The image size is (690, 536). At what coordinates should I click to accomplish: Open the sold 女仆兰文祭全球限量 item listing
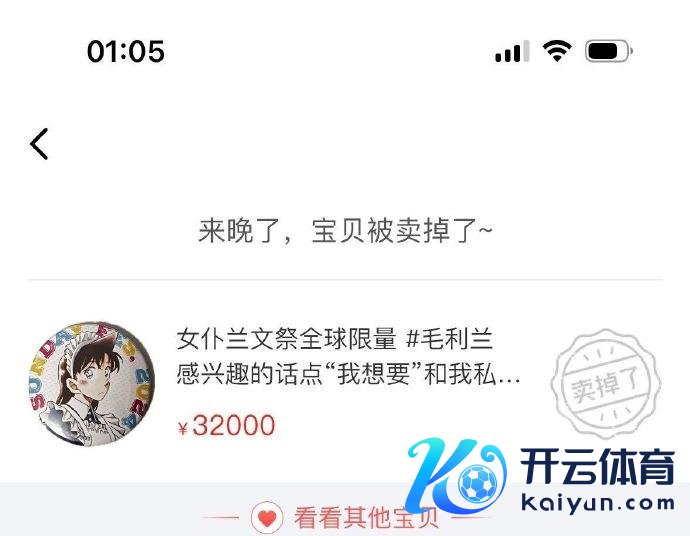[348, 357]
